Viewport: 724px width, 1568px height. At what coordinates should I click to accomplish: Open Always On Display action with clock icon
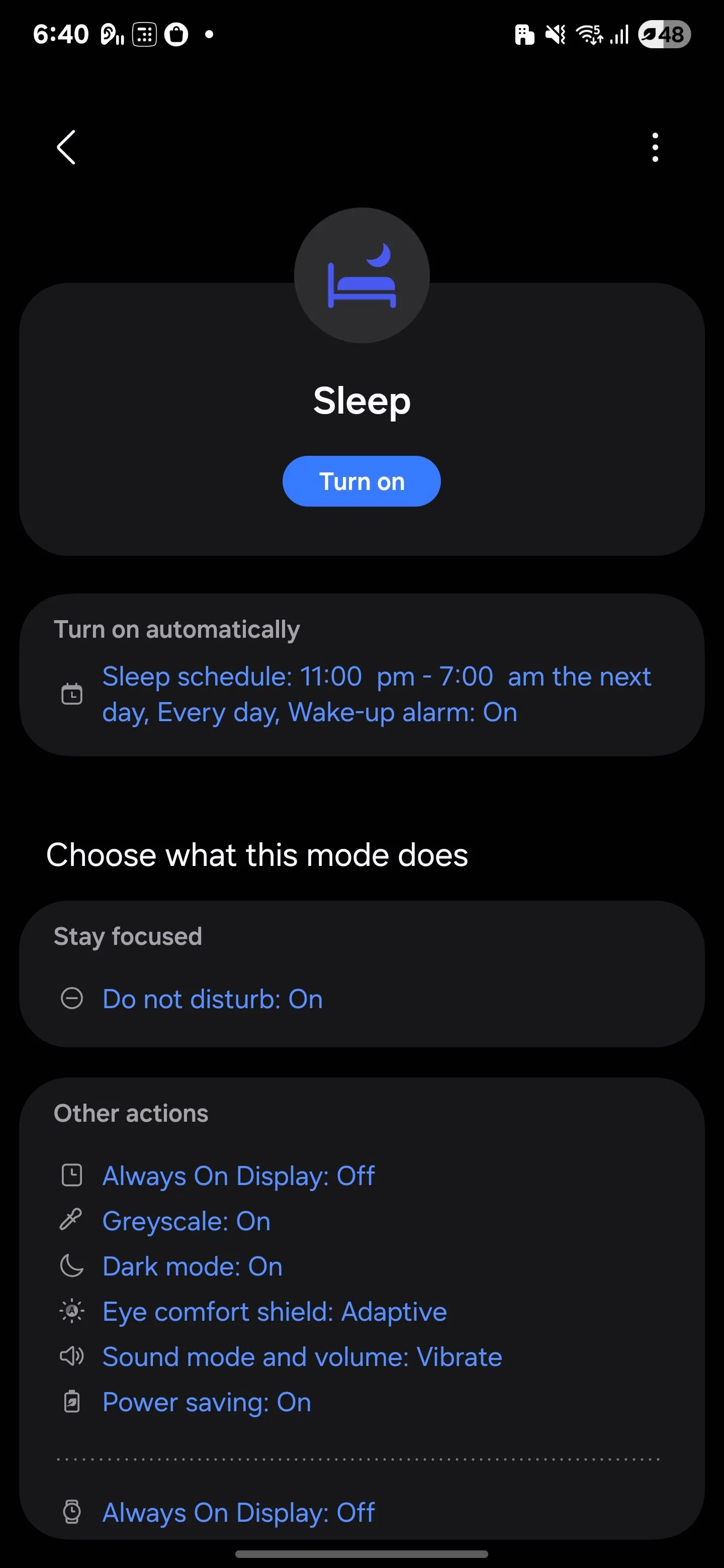click(x=238, y=1175)
